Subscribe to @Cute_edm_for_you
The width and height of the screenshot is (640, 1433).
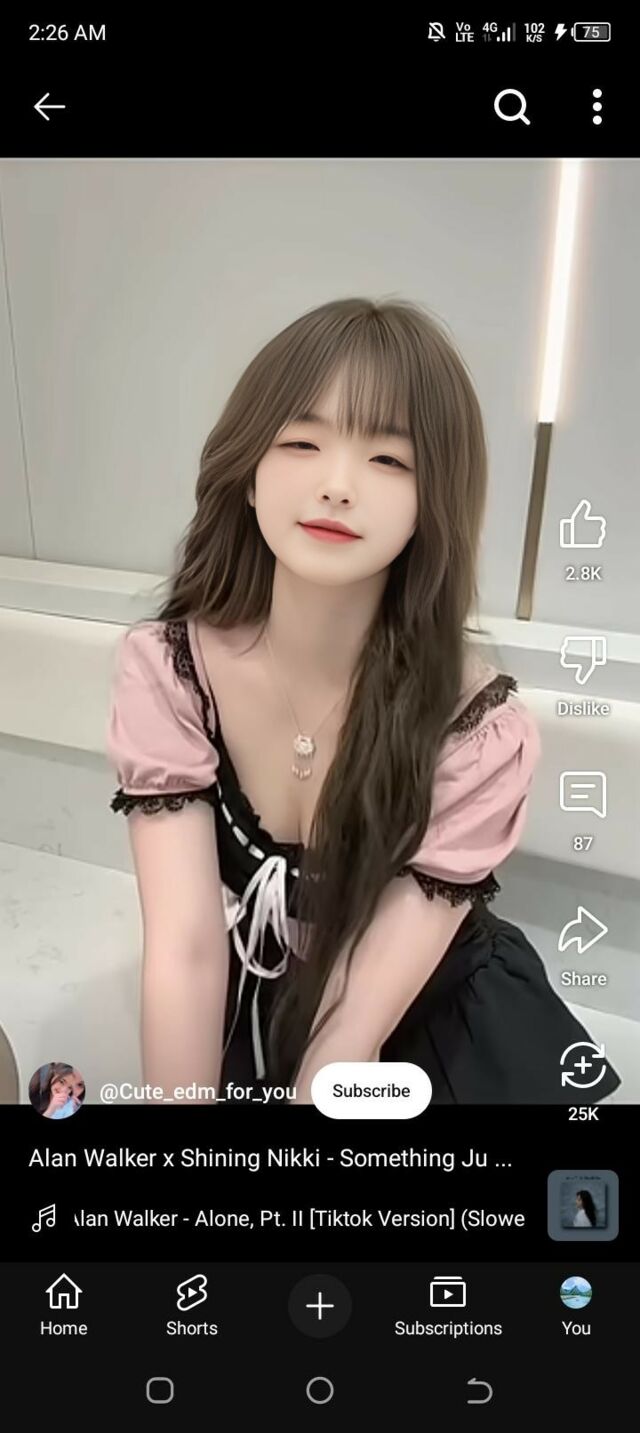[371, 1091]
